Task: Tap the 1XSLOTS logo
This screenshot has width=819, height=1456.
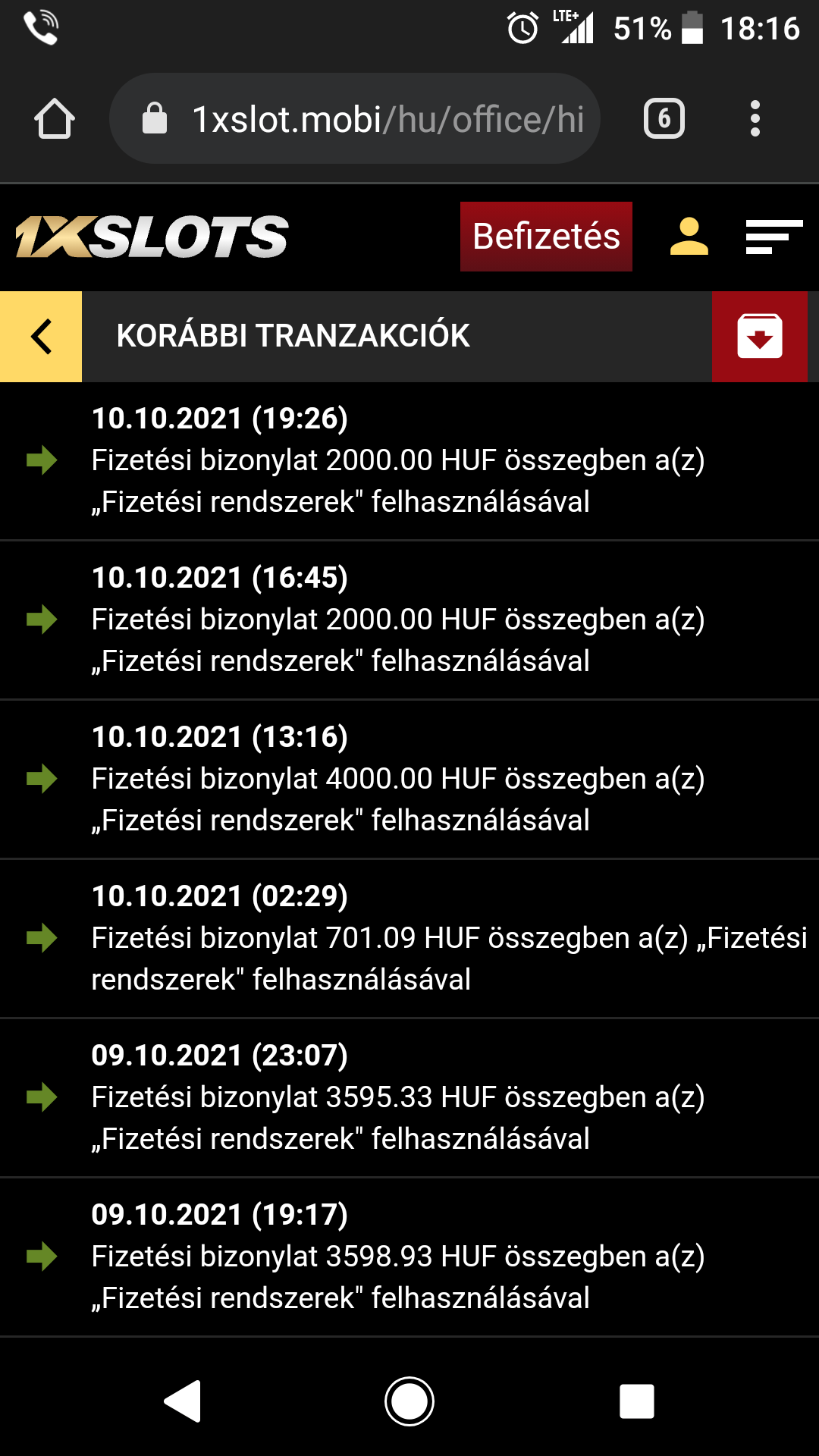Action: [152, 237]
